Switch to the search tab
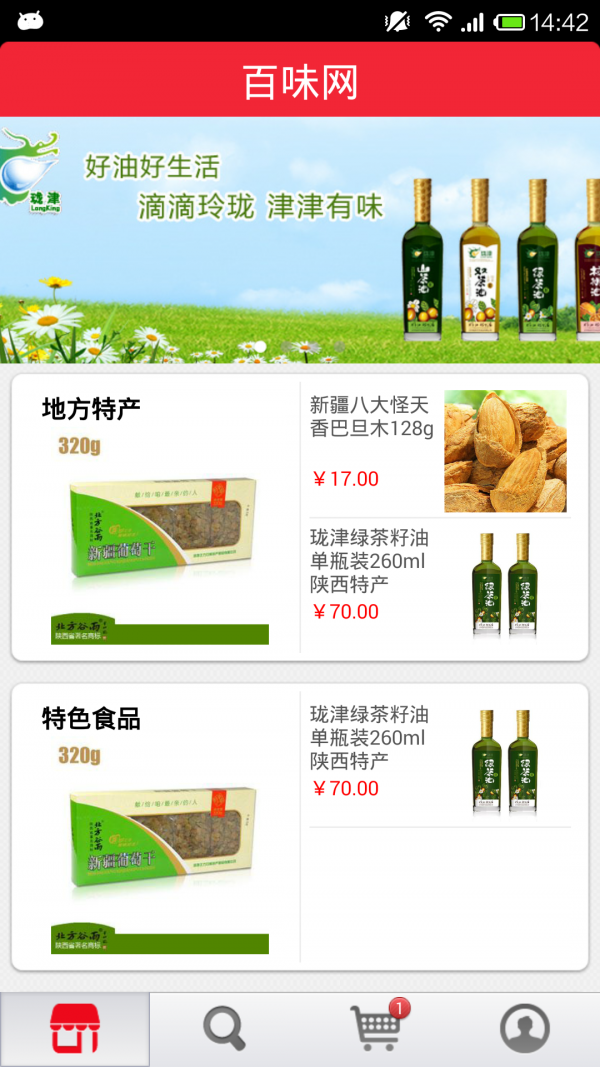This screenshot has height=1067, width=600. click(x=225, y=1028)
